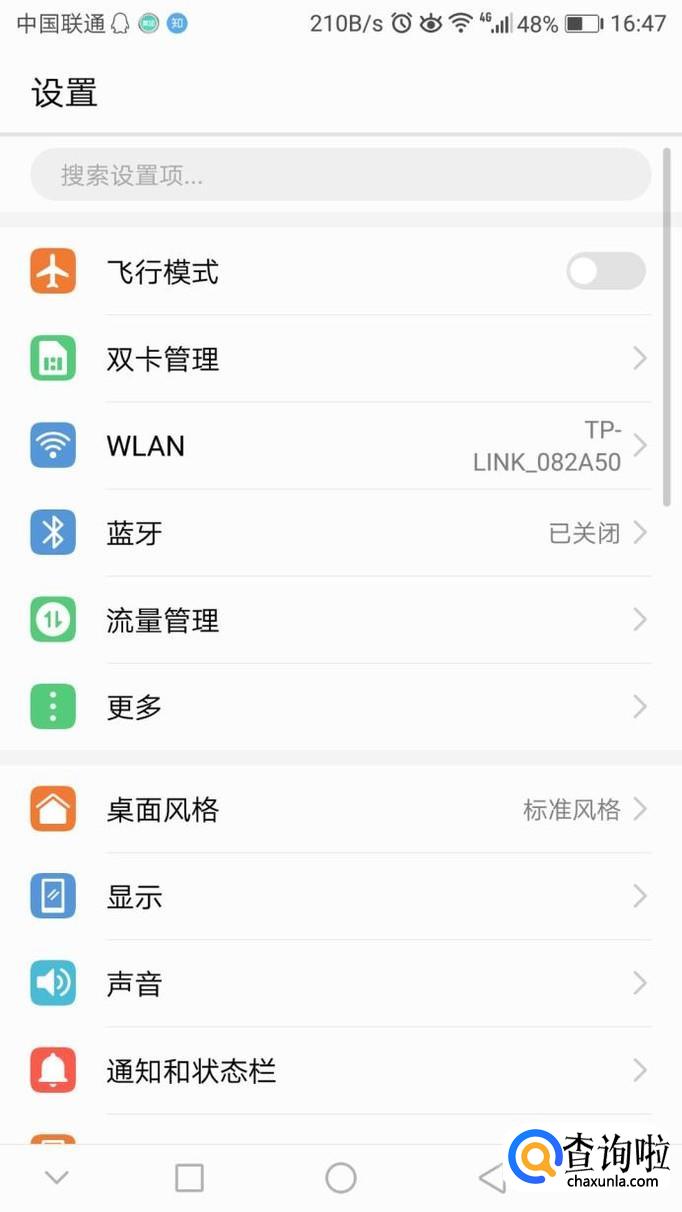Open WLAN settings
The height and width of the screenshot is (1212, 682).
point(340,446)
